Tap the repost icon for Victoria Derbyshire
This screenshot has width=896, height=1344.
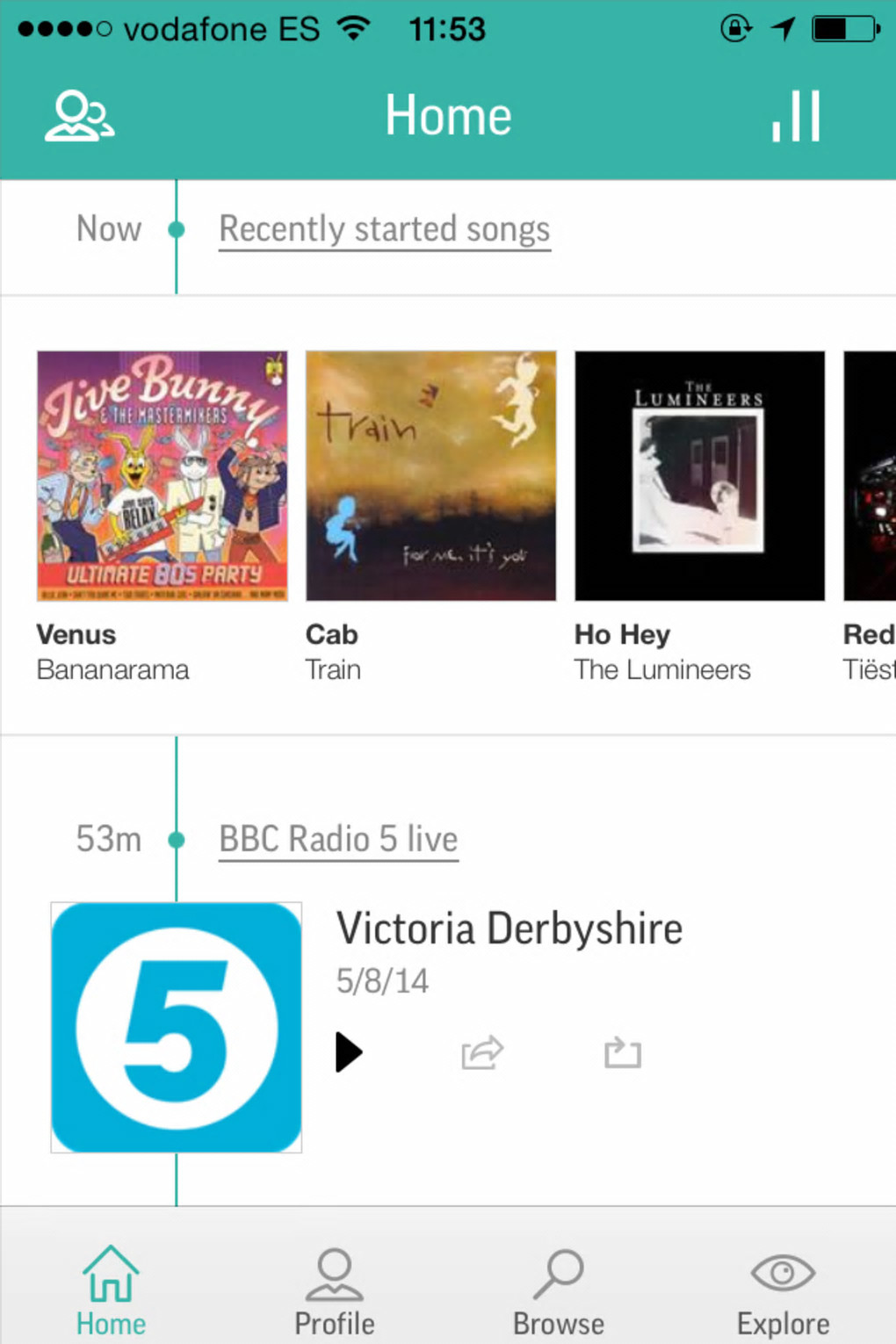tap(623, 1052)
